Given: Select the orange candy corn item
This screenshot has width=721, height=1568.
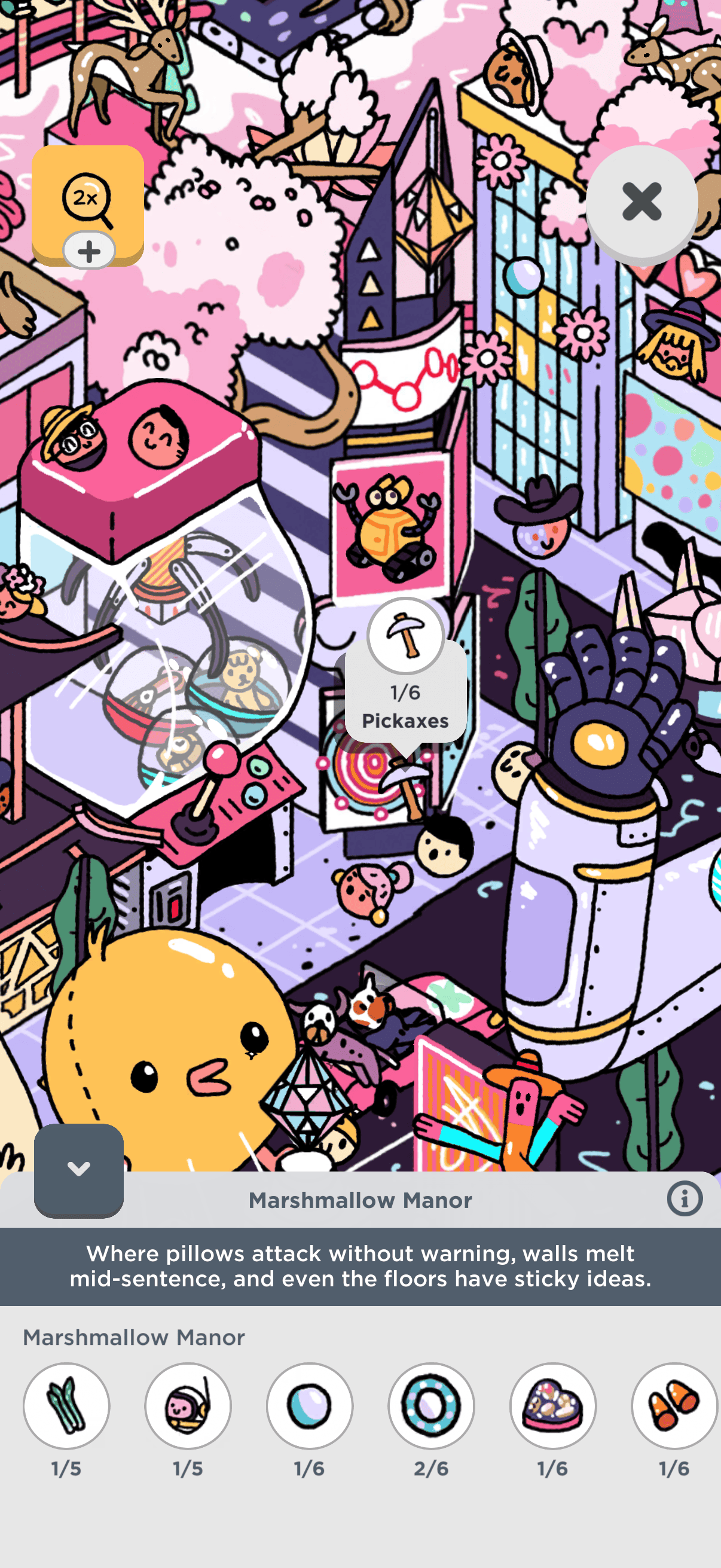Looking at the screenshot, I should click(x=675, y=1405).
